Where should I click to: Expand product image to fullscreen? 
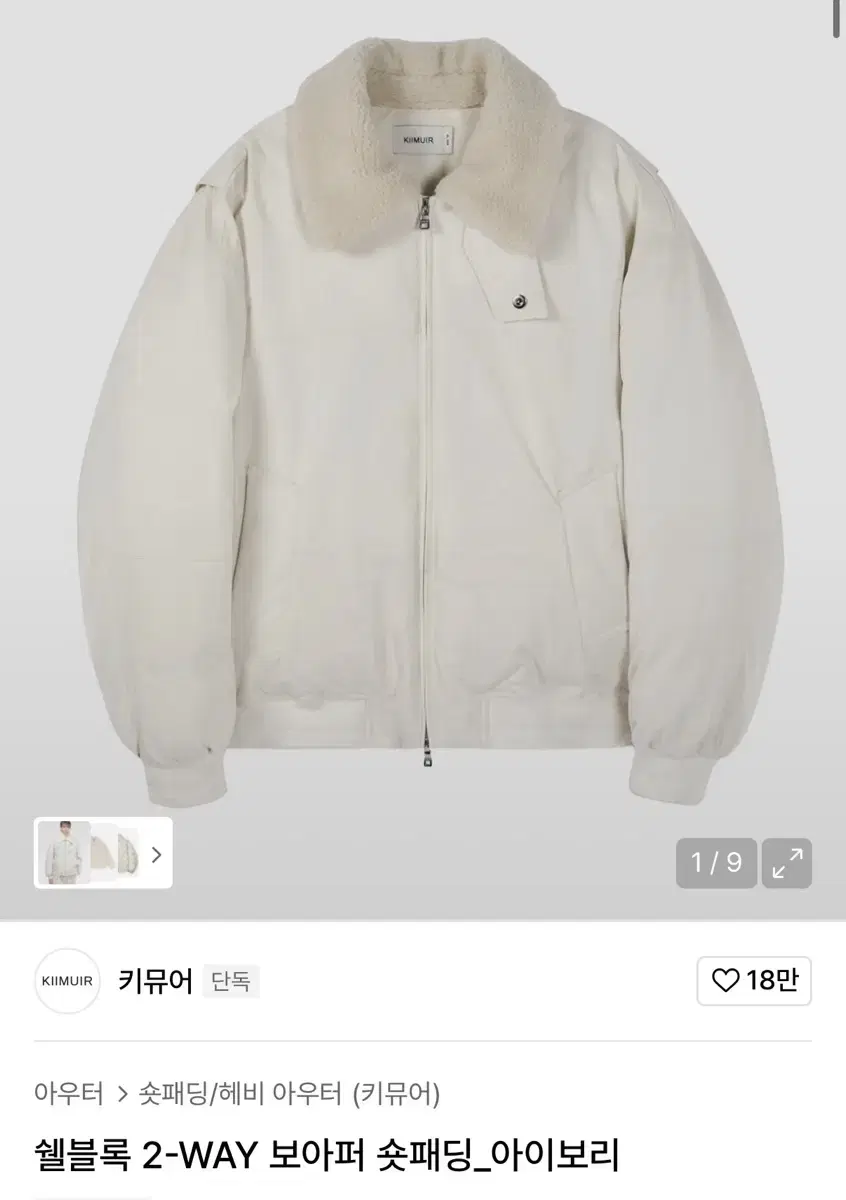click(x=787, y=863)
